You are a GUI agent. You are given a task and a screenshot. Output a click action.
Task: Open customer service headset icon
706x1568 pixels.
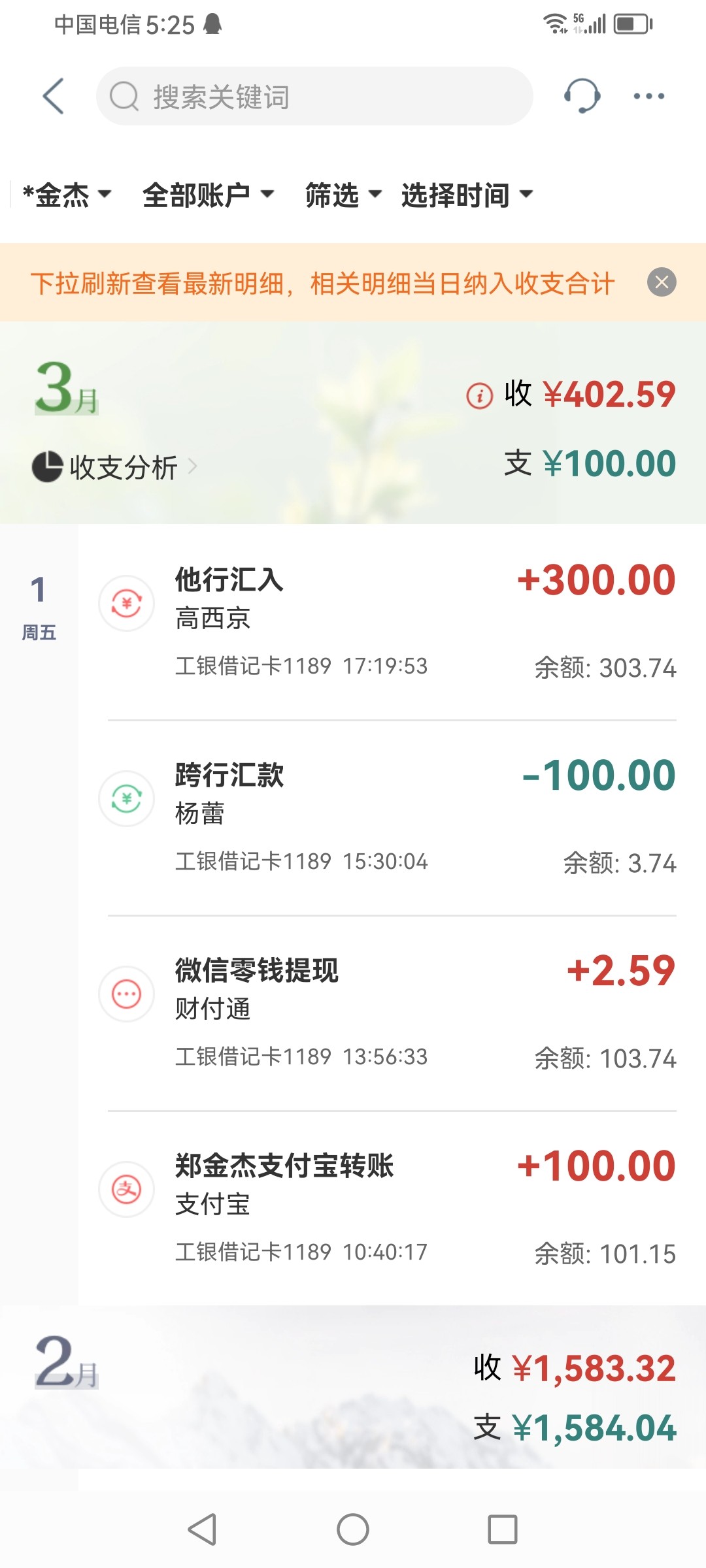point(581,96)
